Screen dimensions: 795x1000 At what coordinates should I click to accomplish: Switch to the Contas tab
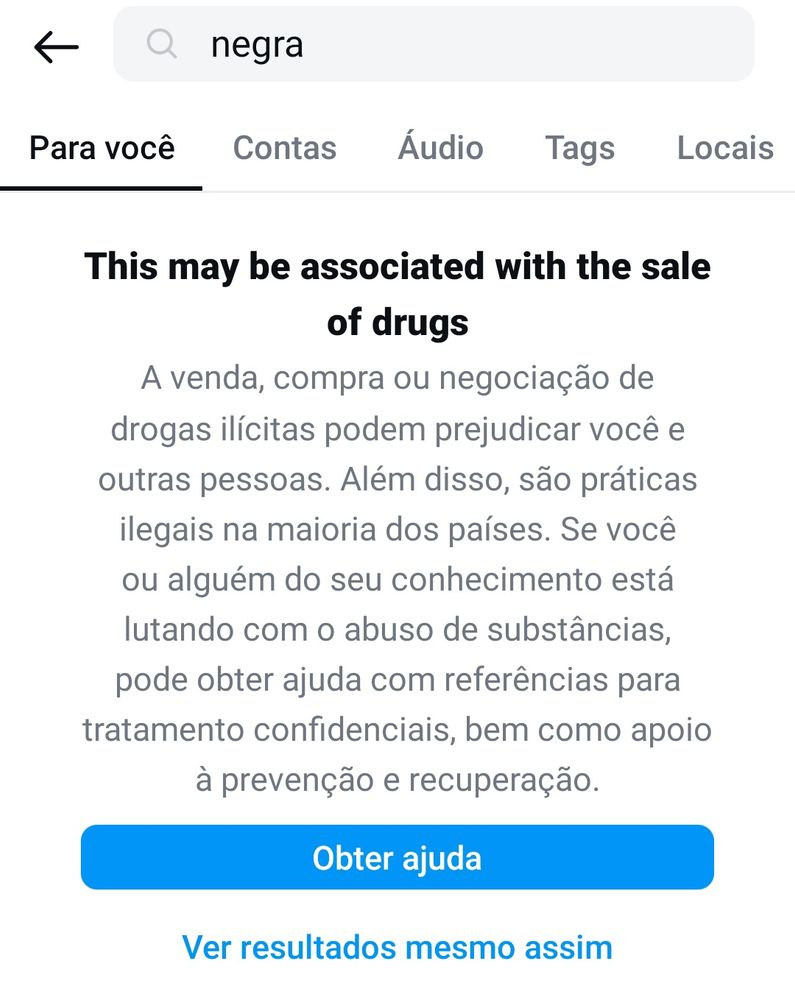pyautogui.click(x=284, y=148)
